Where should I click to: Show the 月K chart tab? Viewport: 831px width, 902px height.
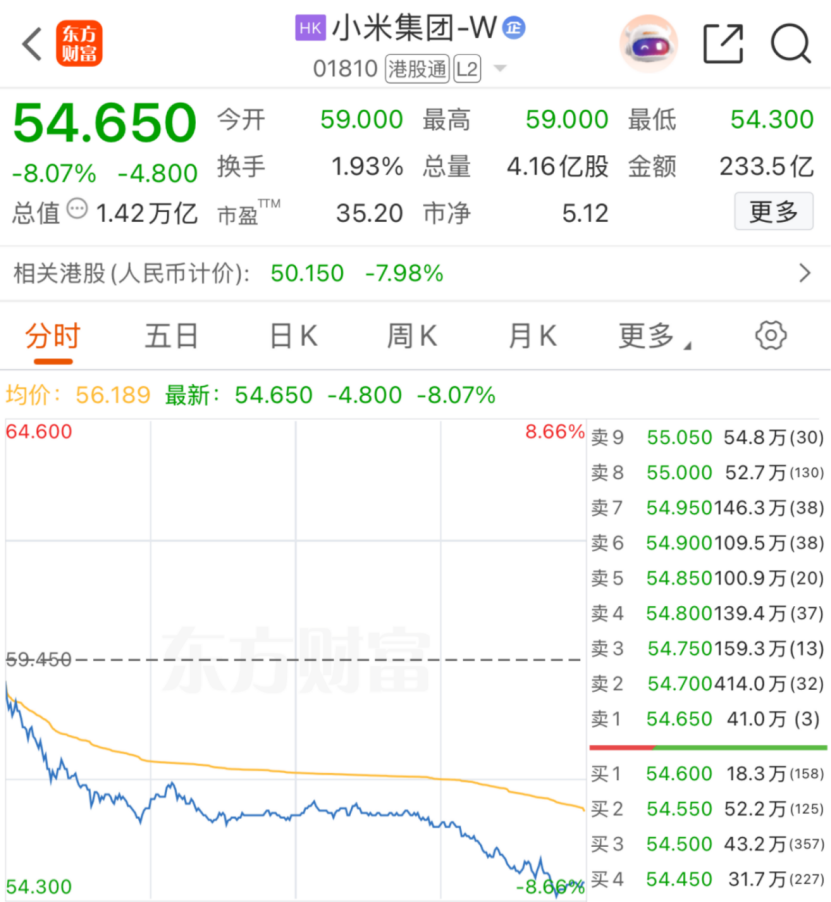pos(532,336)
